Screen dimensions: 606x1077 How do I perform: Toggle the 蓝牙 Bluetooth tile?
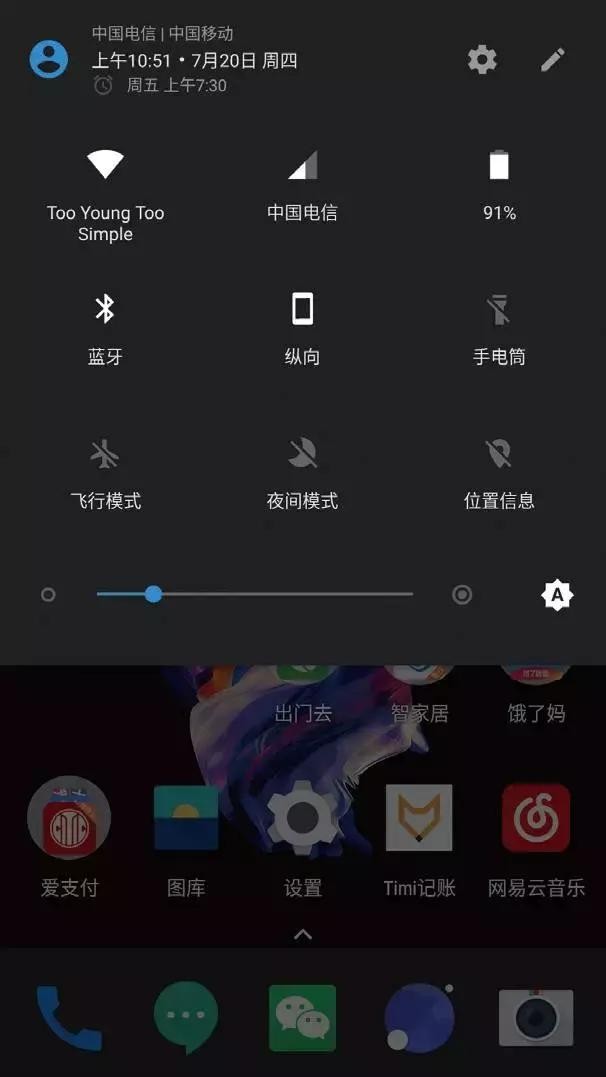[x=105, y=309]
